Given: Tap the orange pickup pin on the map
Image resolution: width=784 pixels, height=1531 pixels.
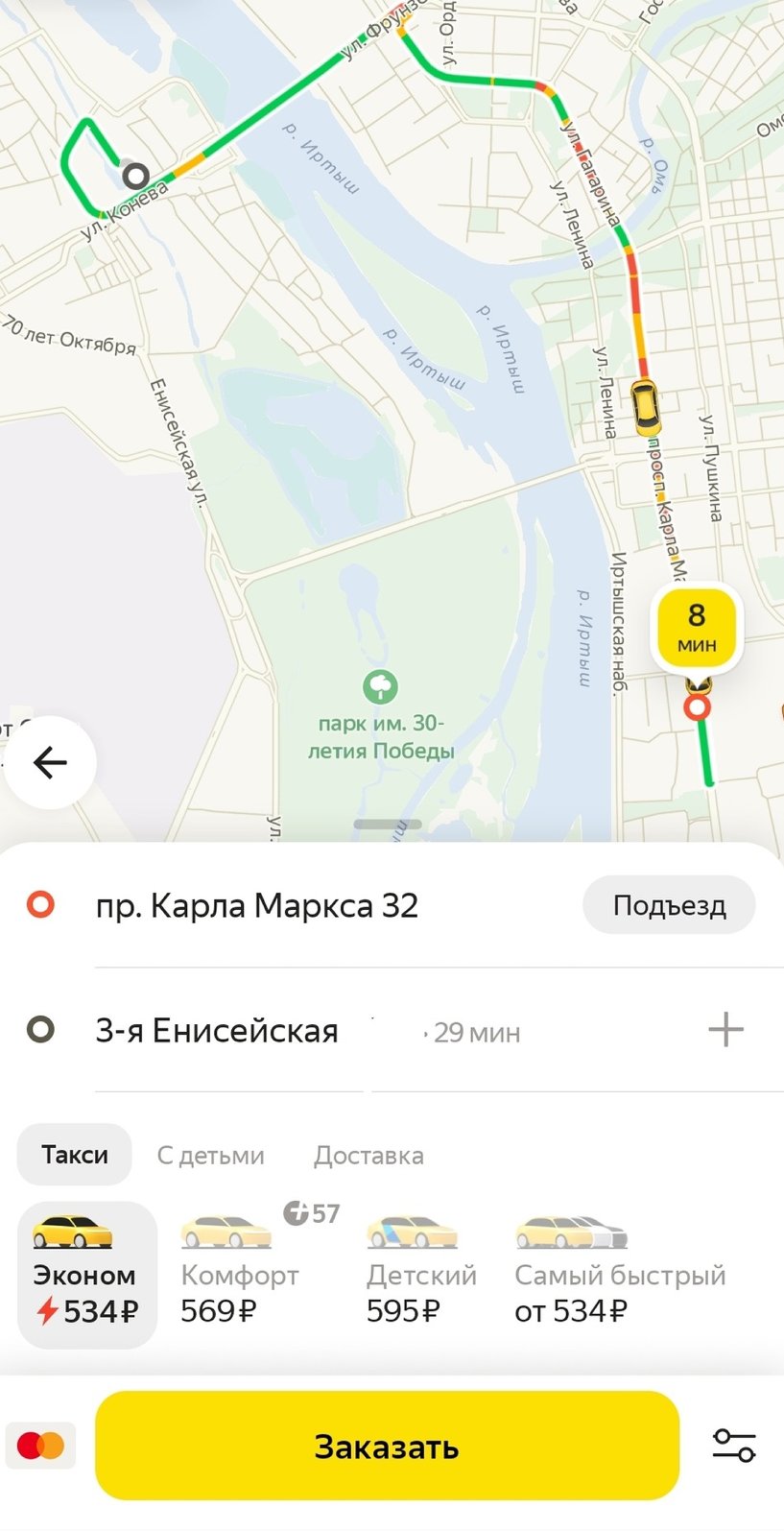Looking at the screenshot, I should pyautogui.click(x=698, y=706).
